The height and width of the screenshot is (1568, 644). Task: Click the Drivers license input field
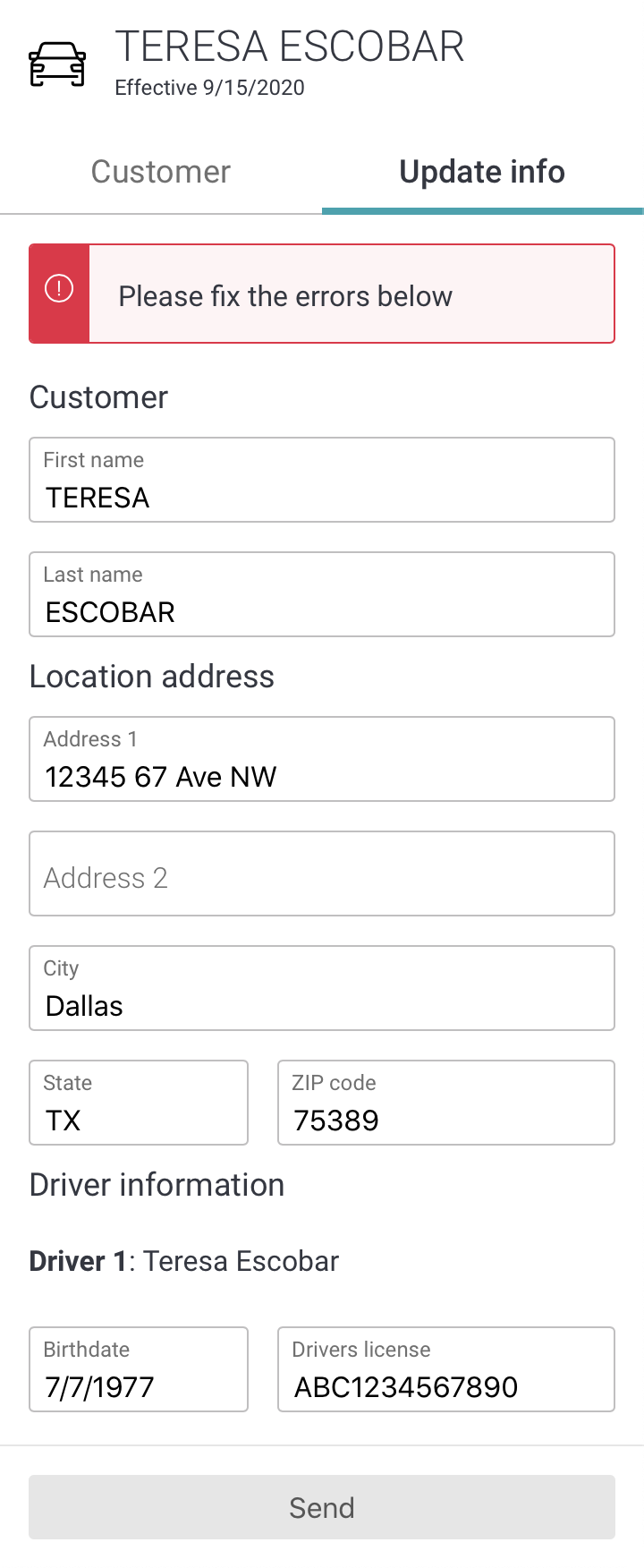click(445, 1369)
